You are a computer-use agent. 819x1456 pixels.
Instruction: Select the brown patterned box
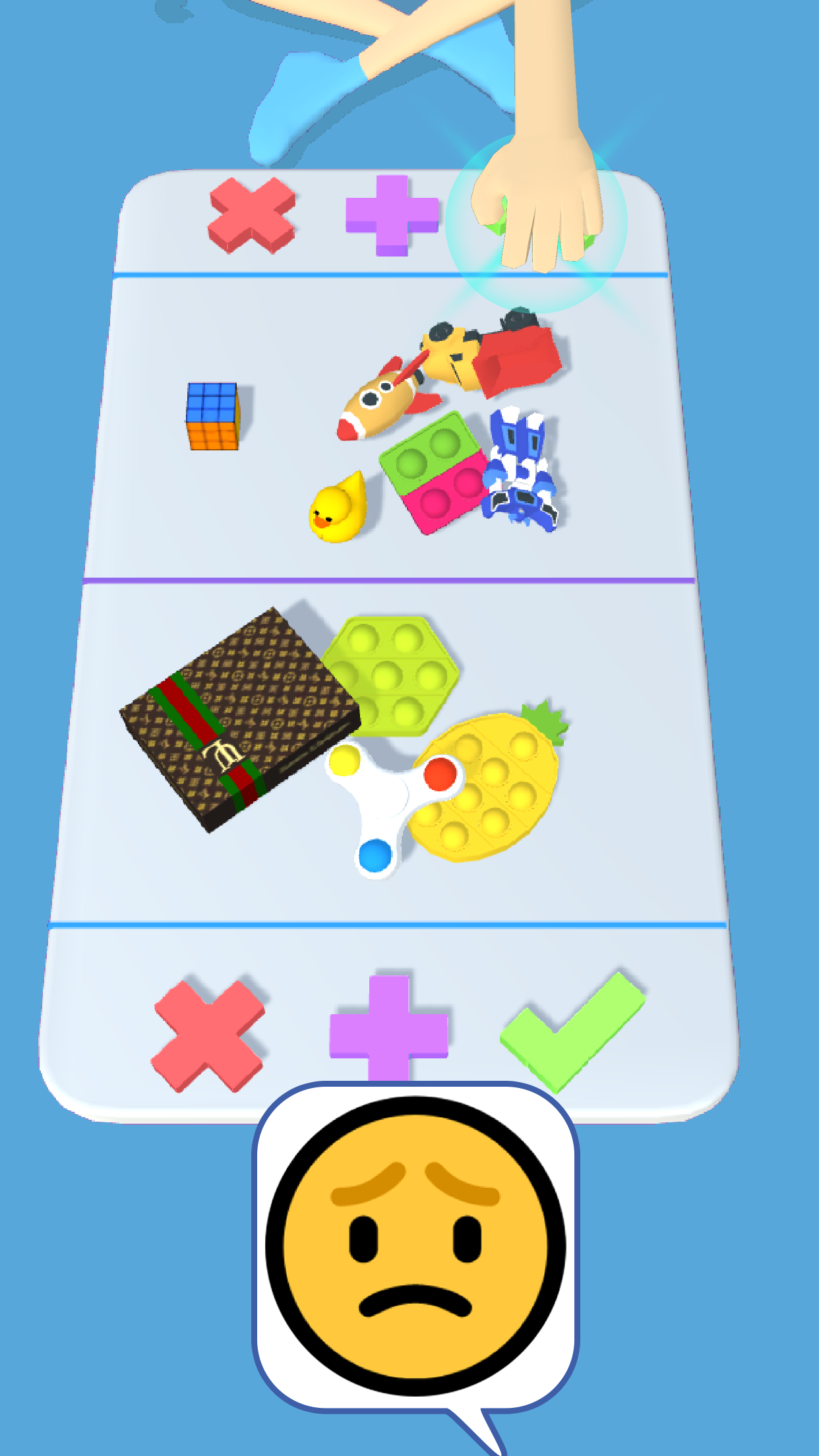click(x=240, y=719)
